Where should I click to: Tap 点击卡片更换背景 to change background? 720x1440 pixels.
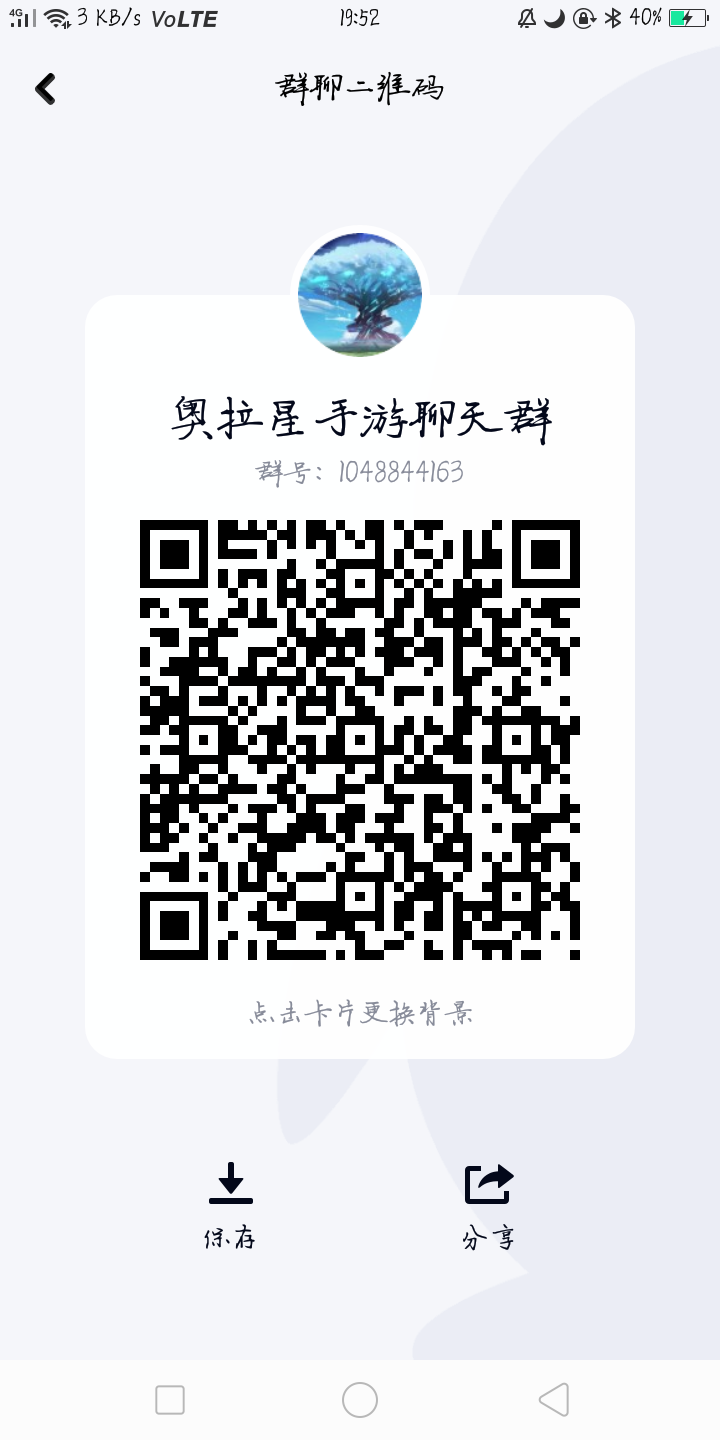360,1013
